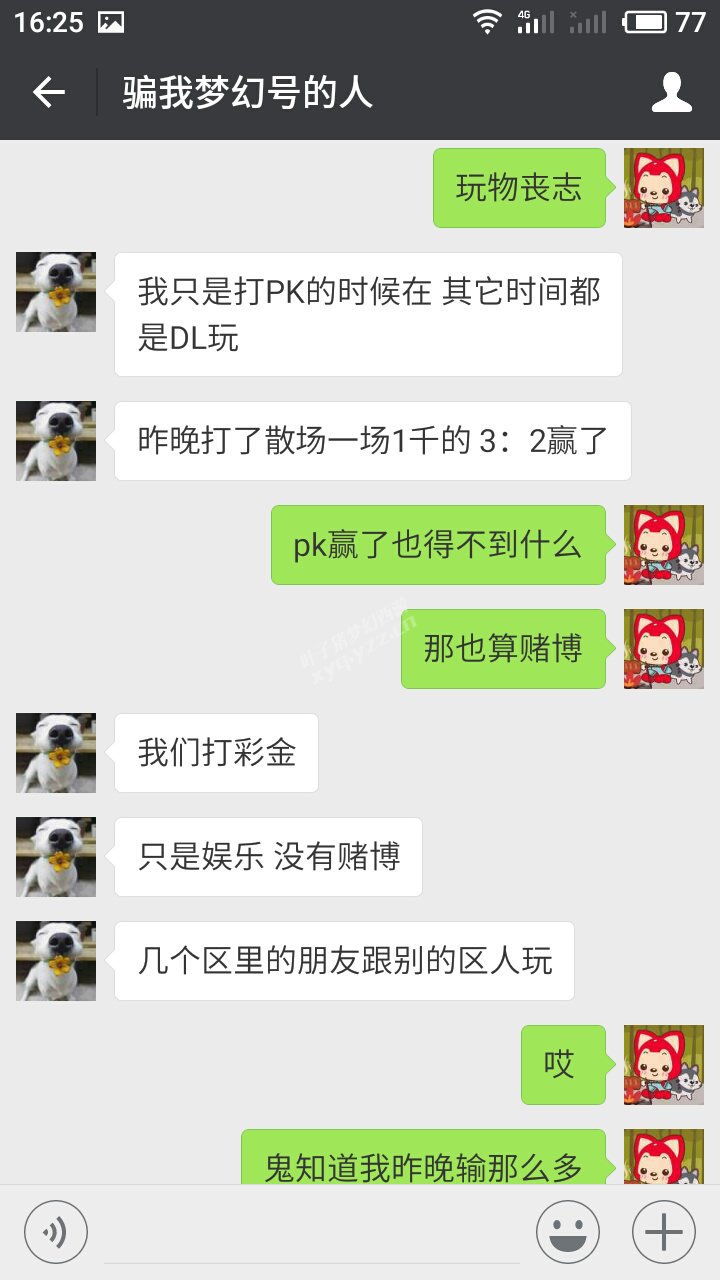Open the emoji picker
This screenshot has width=720, height=1280.
pyautogui.click(x=568, y=1231)
